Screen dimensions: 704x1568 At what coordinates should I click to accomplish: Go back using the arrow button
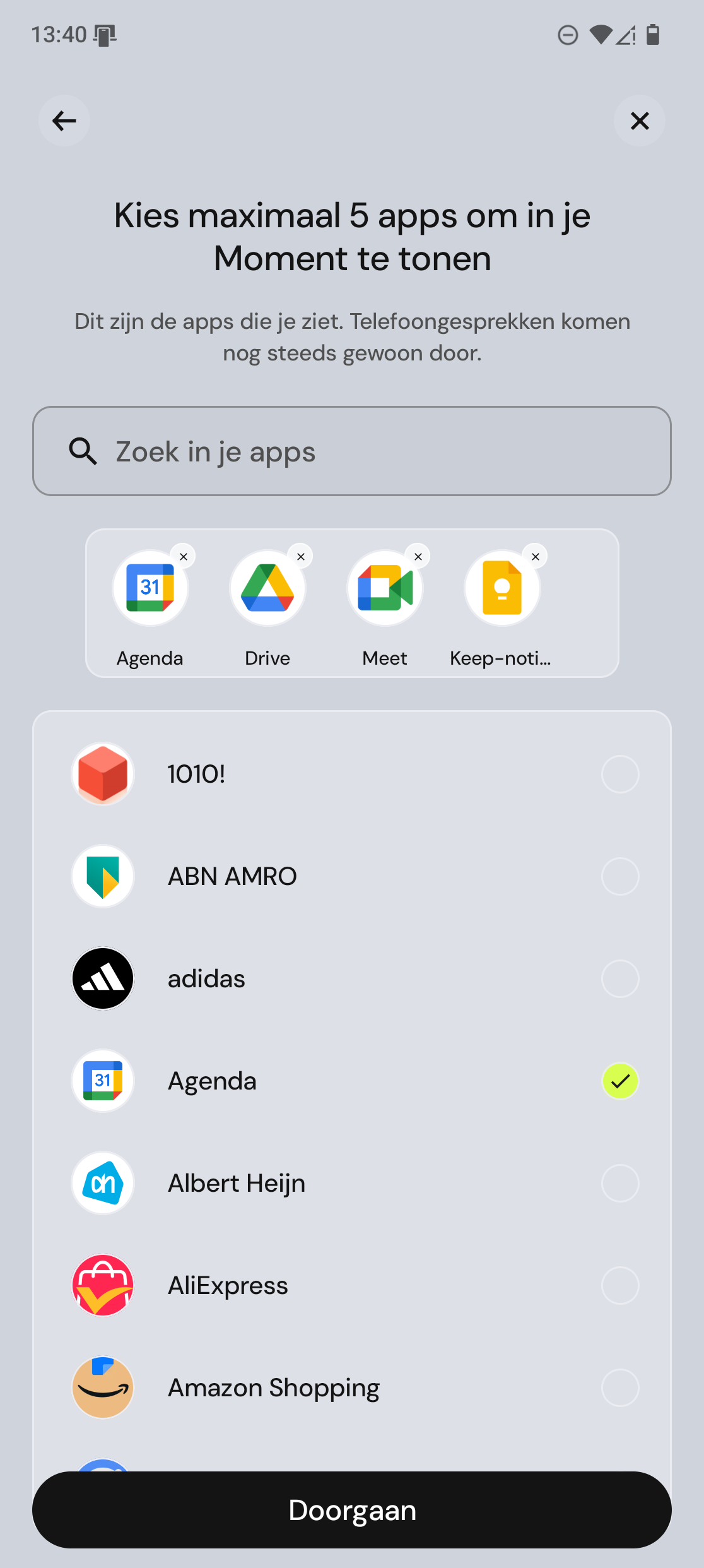(64, 121)
